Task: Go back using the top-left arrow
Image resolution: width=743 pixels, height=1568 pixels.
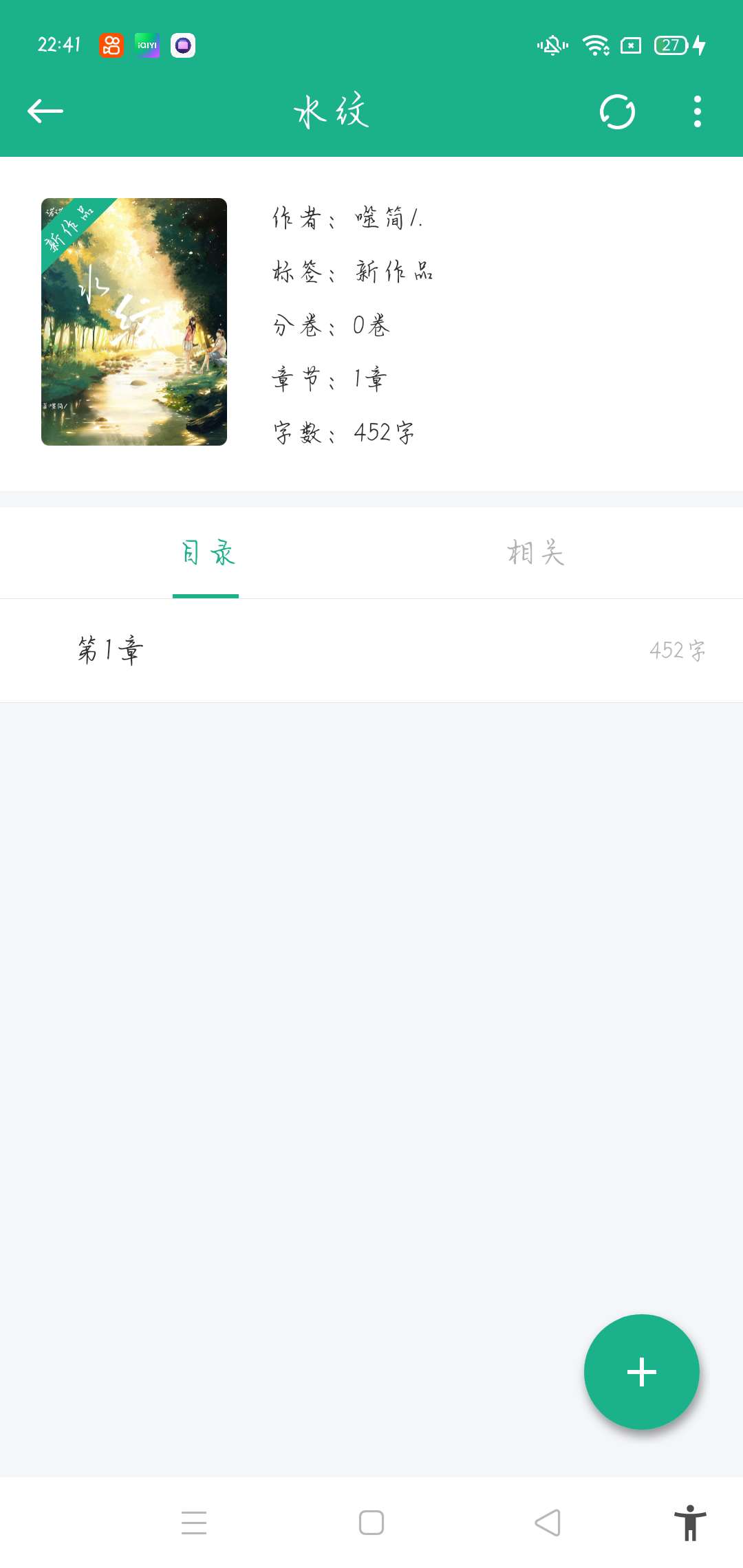Action: [45, 111]
